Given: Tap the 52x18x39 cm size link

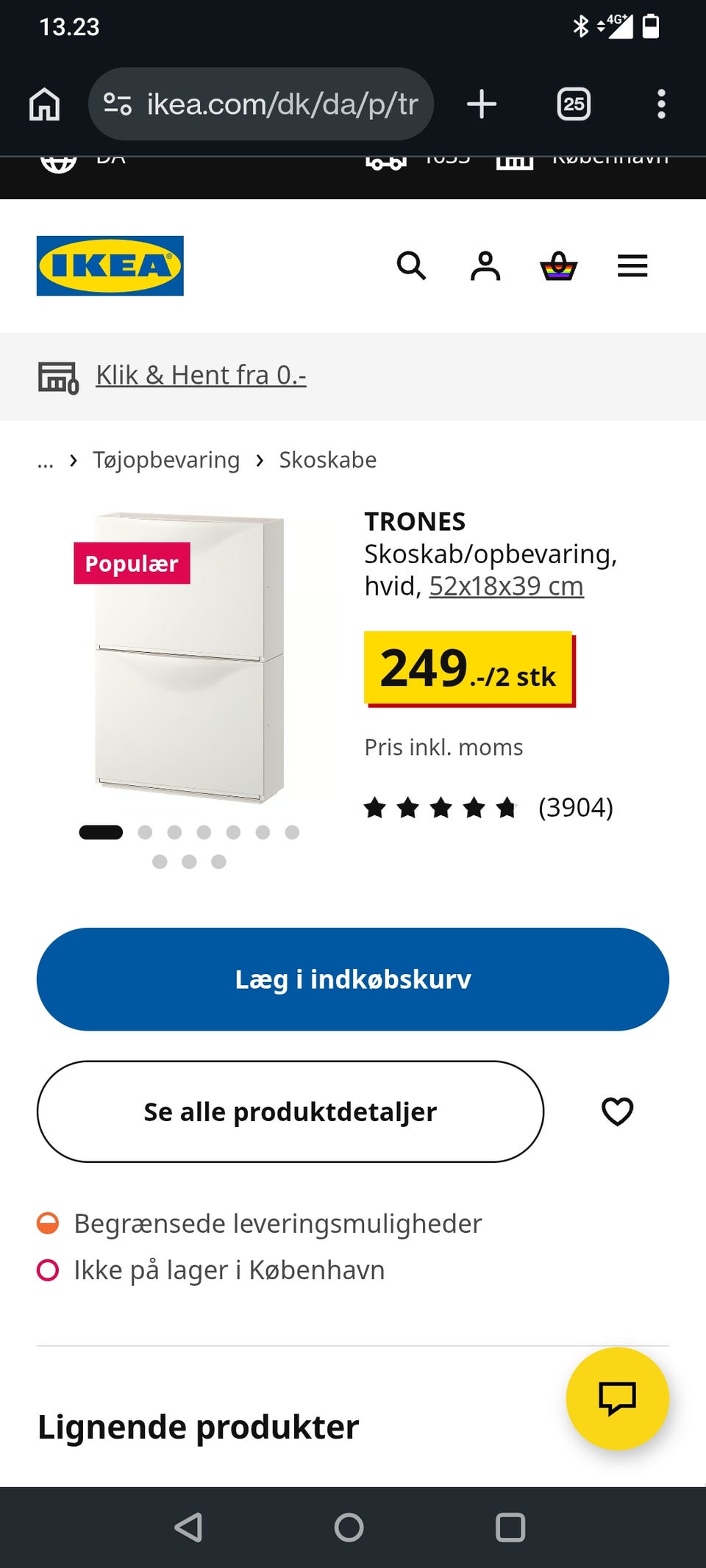Looking at the screenshot, I should tap(506, 586).
